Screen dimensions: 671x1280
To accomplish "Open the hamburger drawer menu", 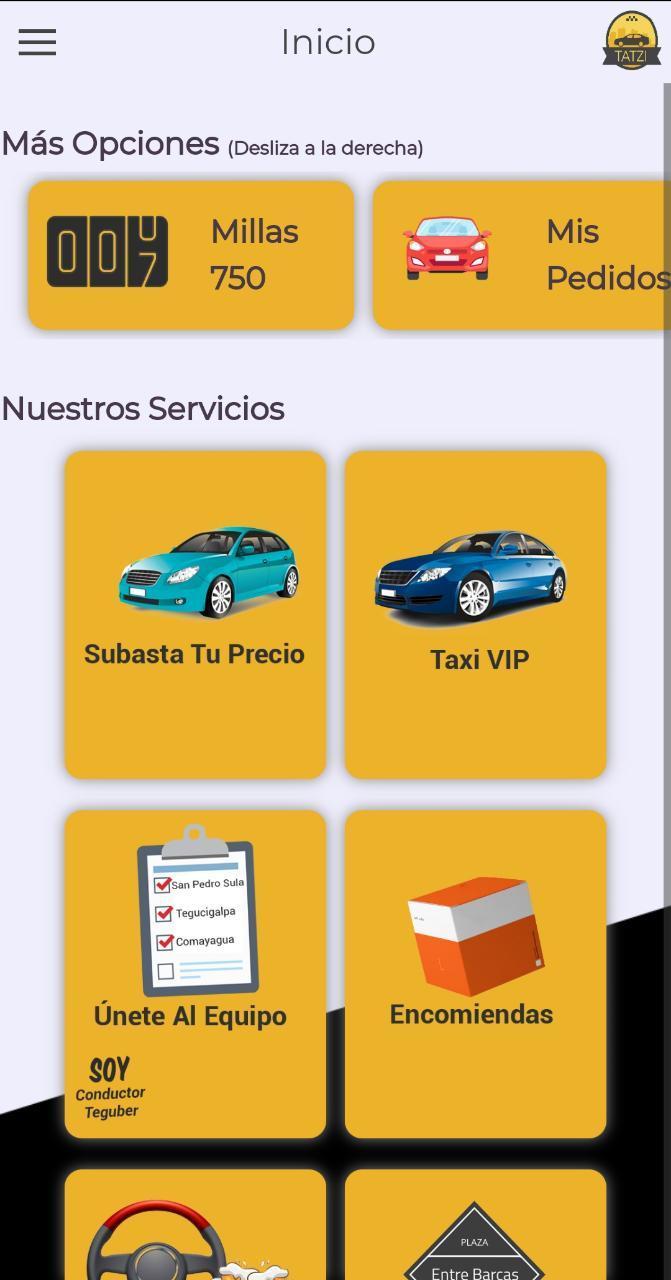I will 37,42.
